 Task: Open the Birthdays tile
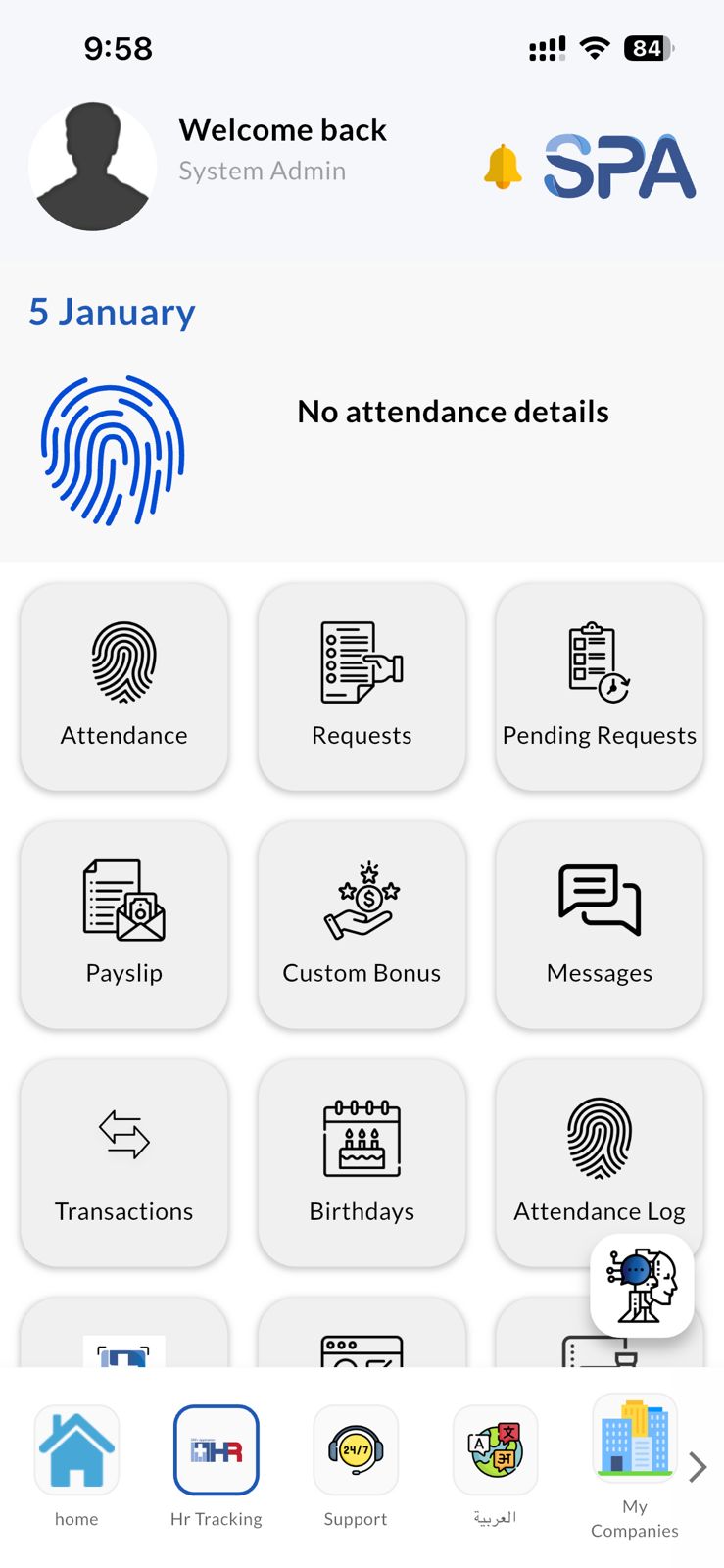point(362,1162)
